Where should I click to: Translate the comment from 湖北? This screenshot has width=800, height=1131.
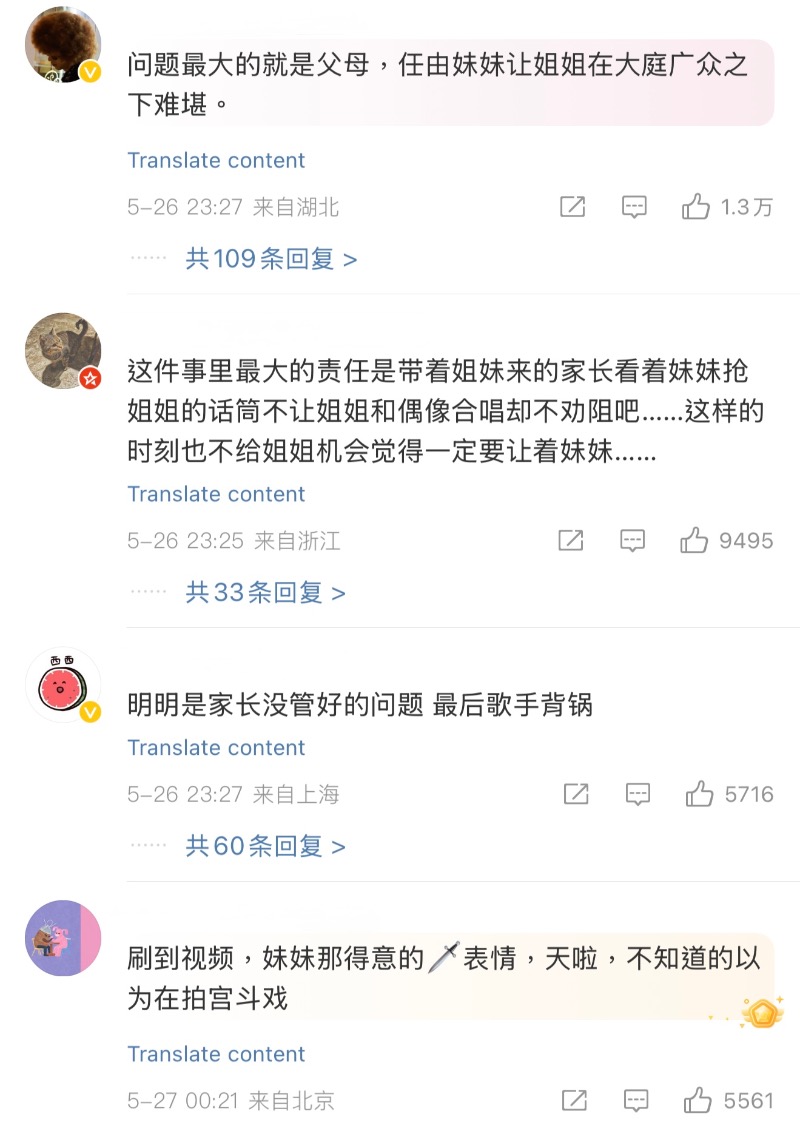click(x=216, y=161)
